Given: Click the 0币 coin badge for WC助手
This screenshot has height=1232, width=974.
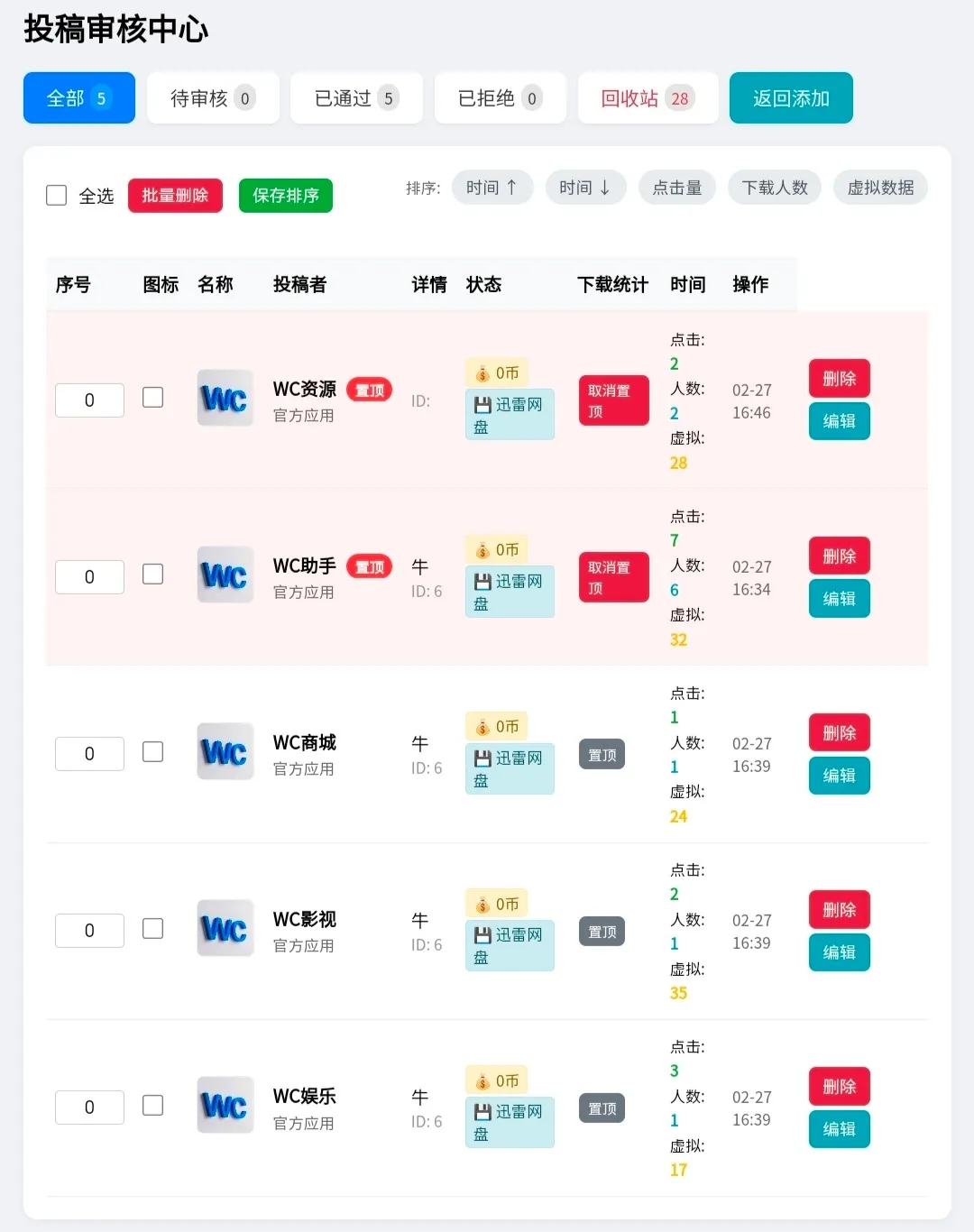Looking at the screenshot, I should tap(496, 548).
